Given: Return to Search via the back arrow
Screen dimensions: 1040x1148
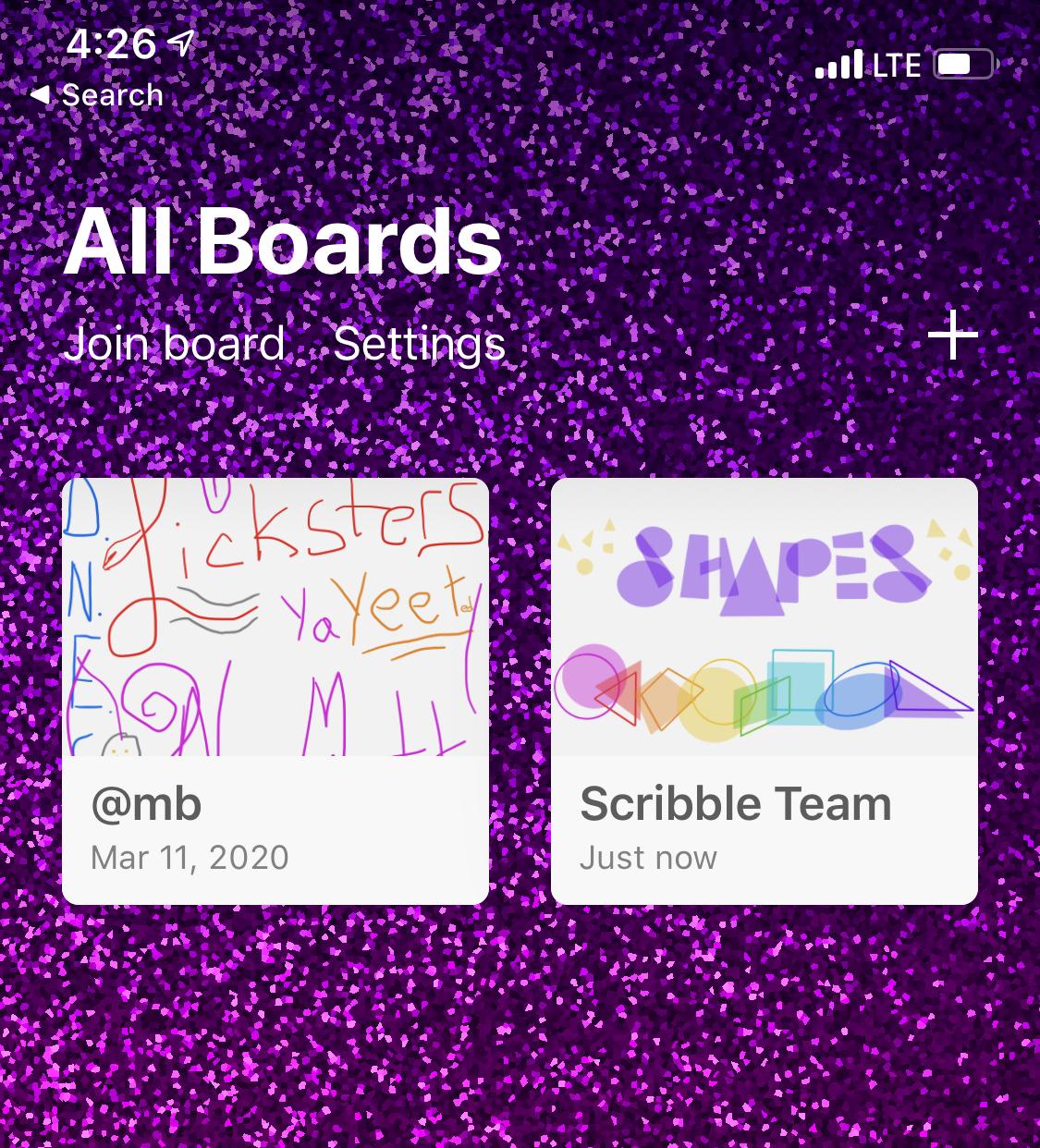Looking at the screenshot, I should [97, 94].
